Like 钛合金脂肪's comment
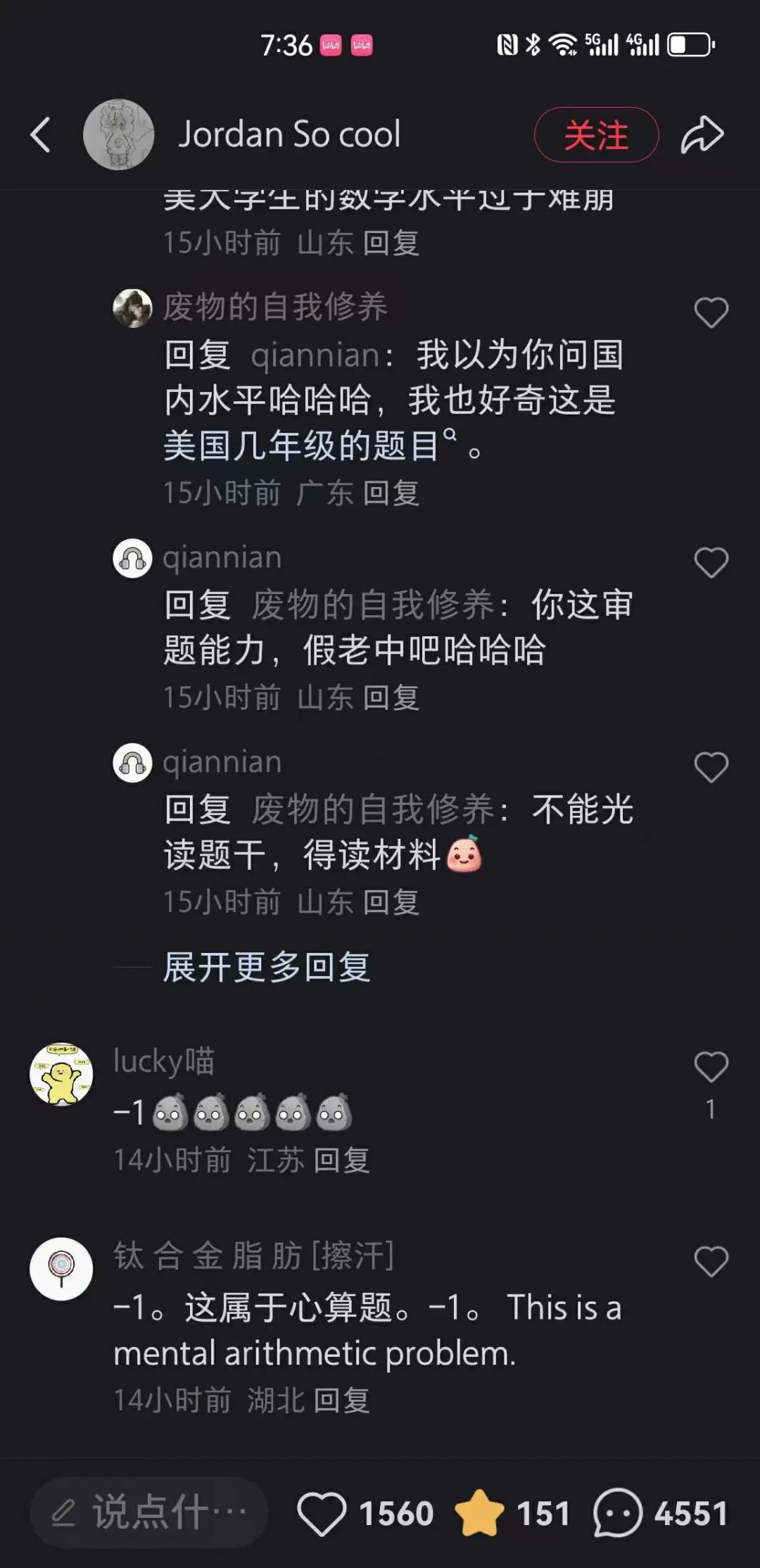The height and width of the screenshot is (1568, 760). click(x=711, y=1261)
